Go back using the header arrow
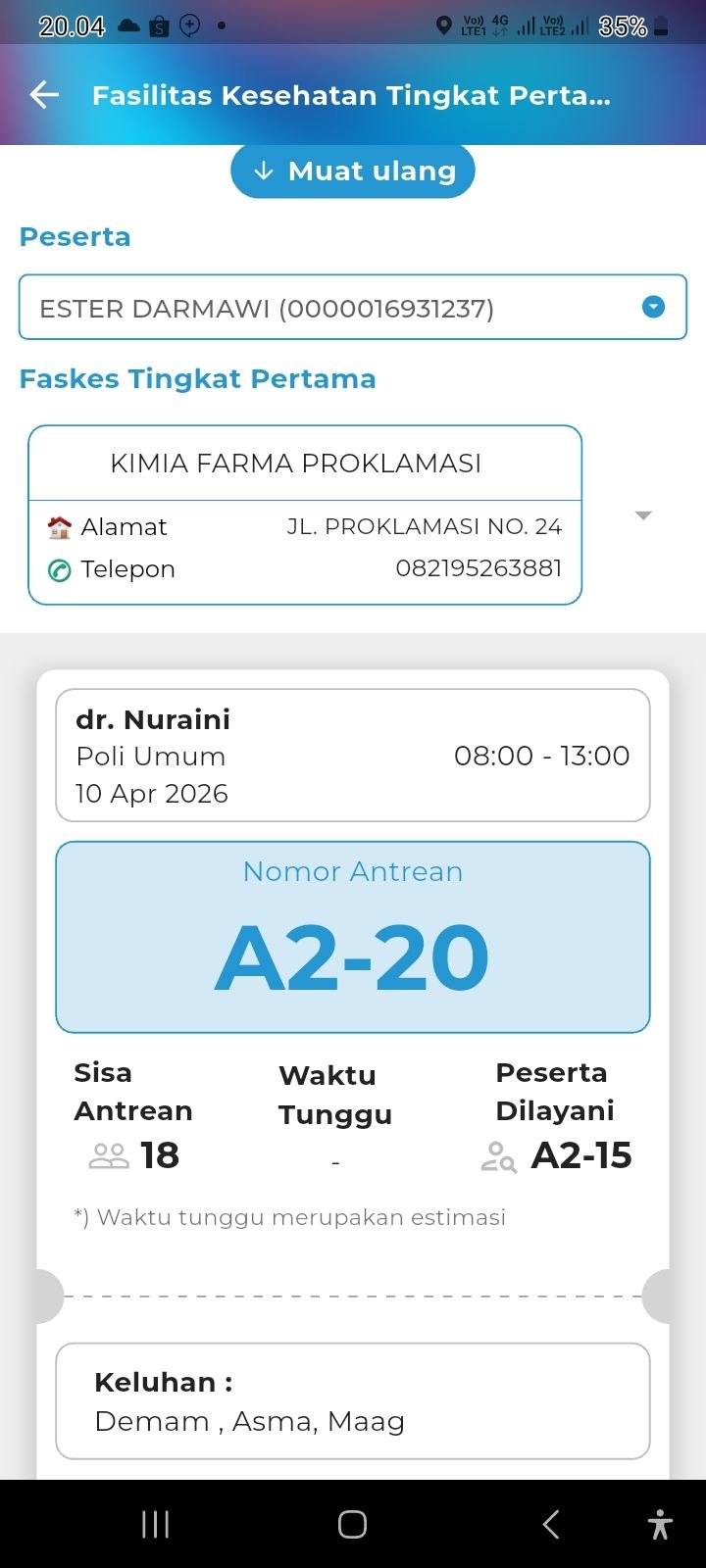706x1568 pixels. (x=45, y=95)
